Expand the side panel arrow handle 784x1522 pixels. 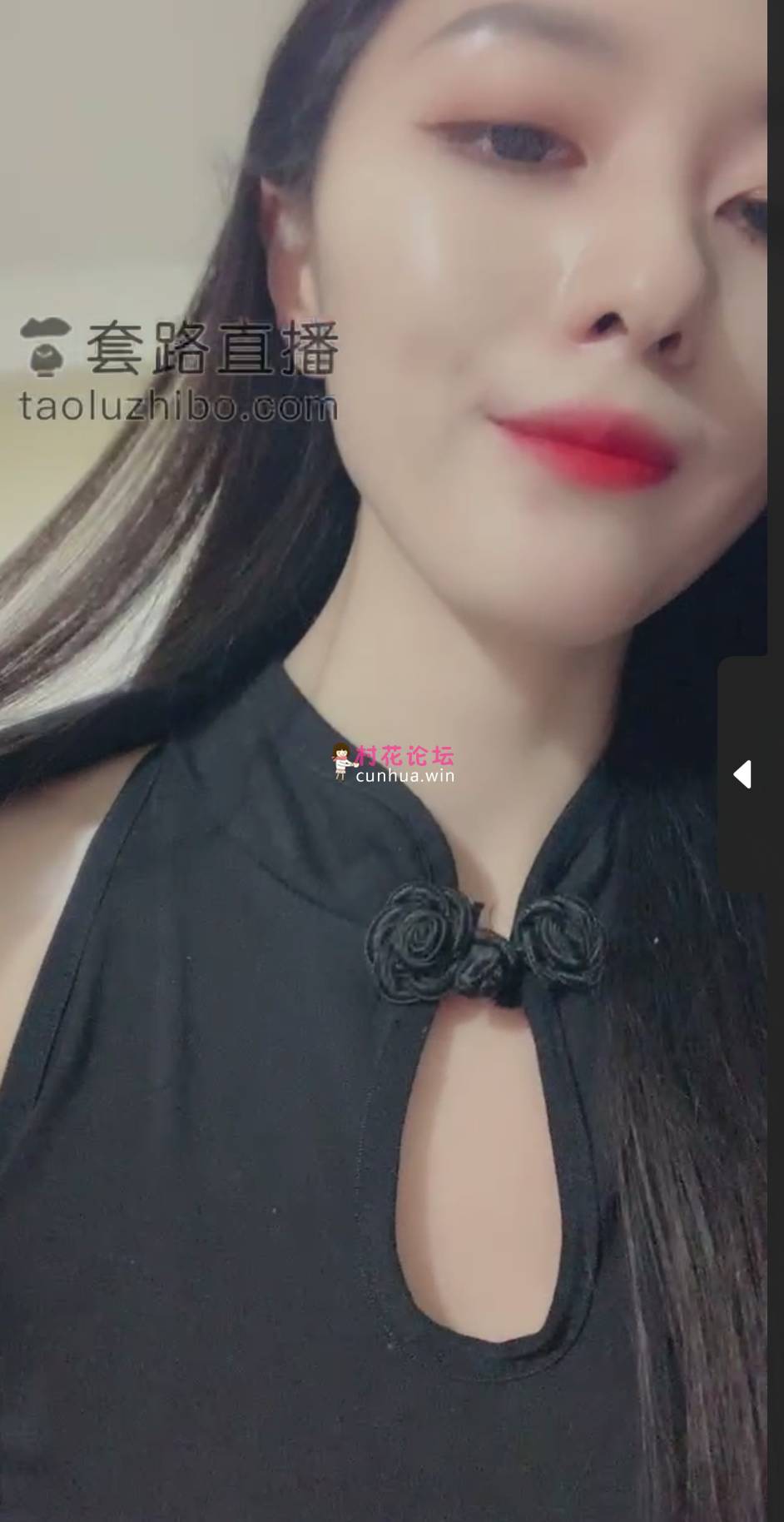(742, 773)
